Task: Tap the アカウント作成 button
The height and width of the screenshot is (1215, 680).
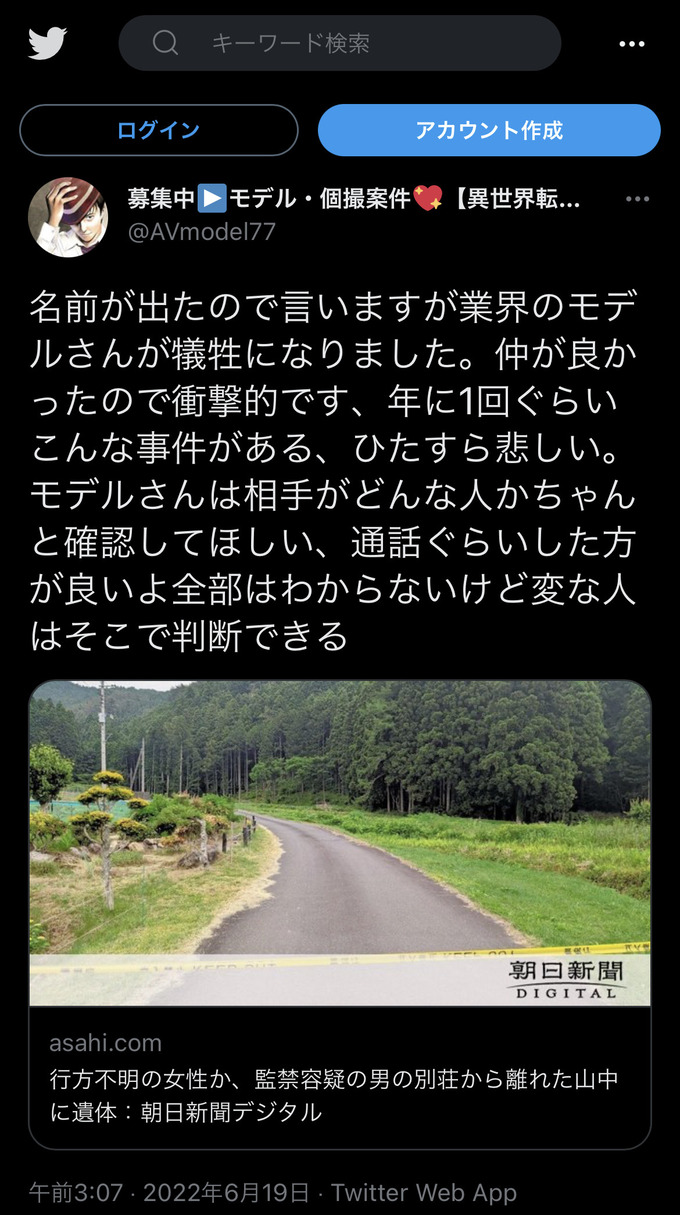Action: pyautogui.click(x=489, y=130)
